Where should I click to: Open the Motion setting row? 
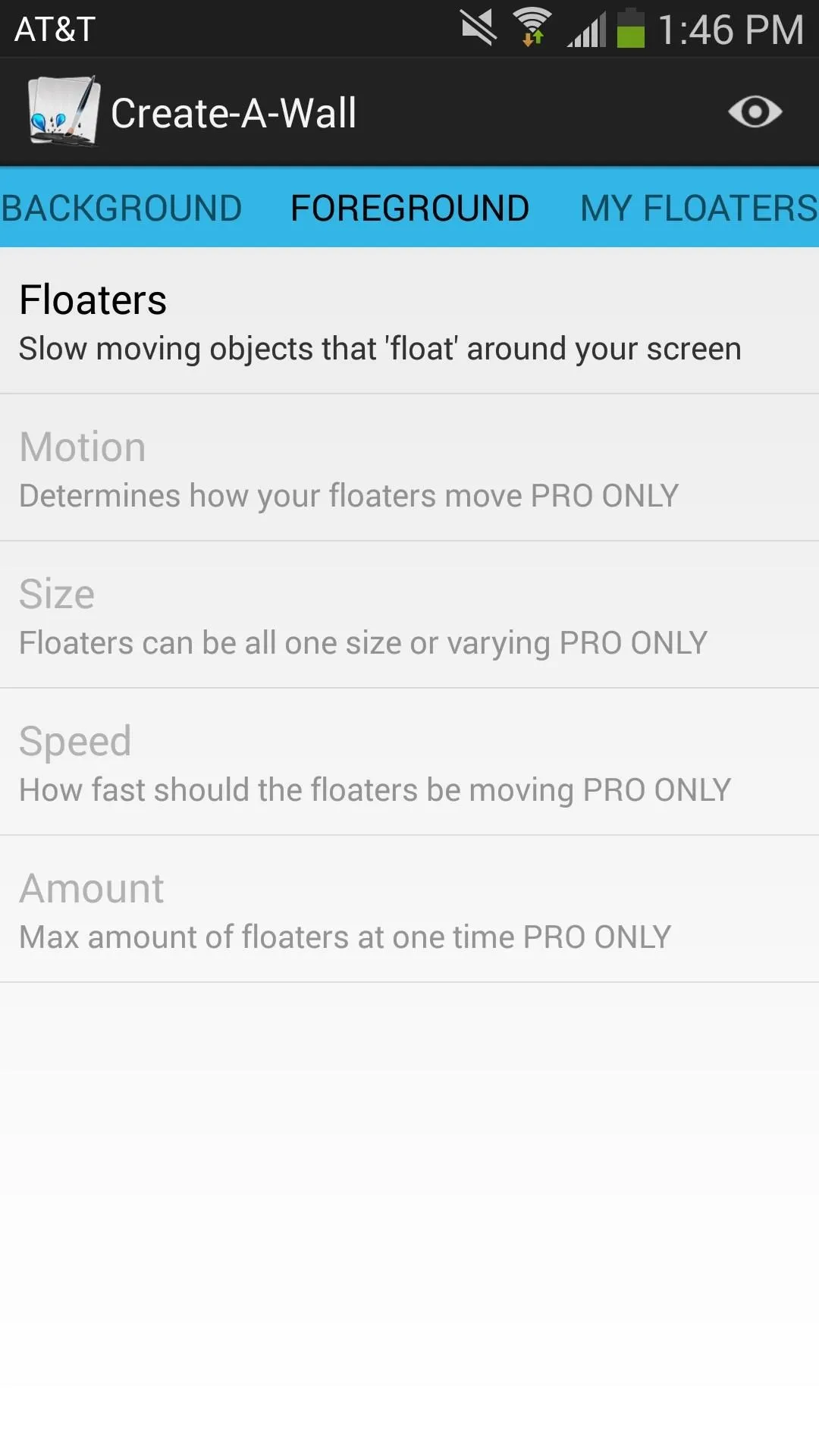[x=409, y=468]
